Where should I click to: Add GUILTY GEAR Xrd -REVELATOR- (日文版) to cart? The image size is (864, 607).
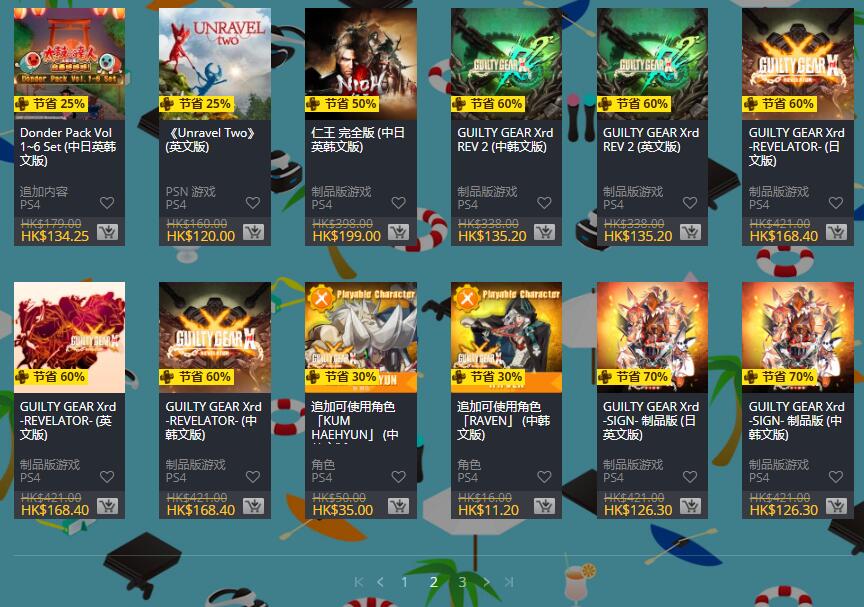[x=836, y=232]
